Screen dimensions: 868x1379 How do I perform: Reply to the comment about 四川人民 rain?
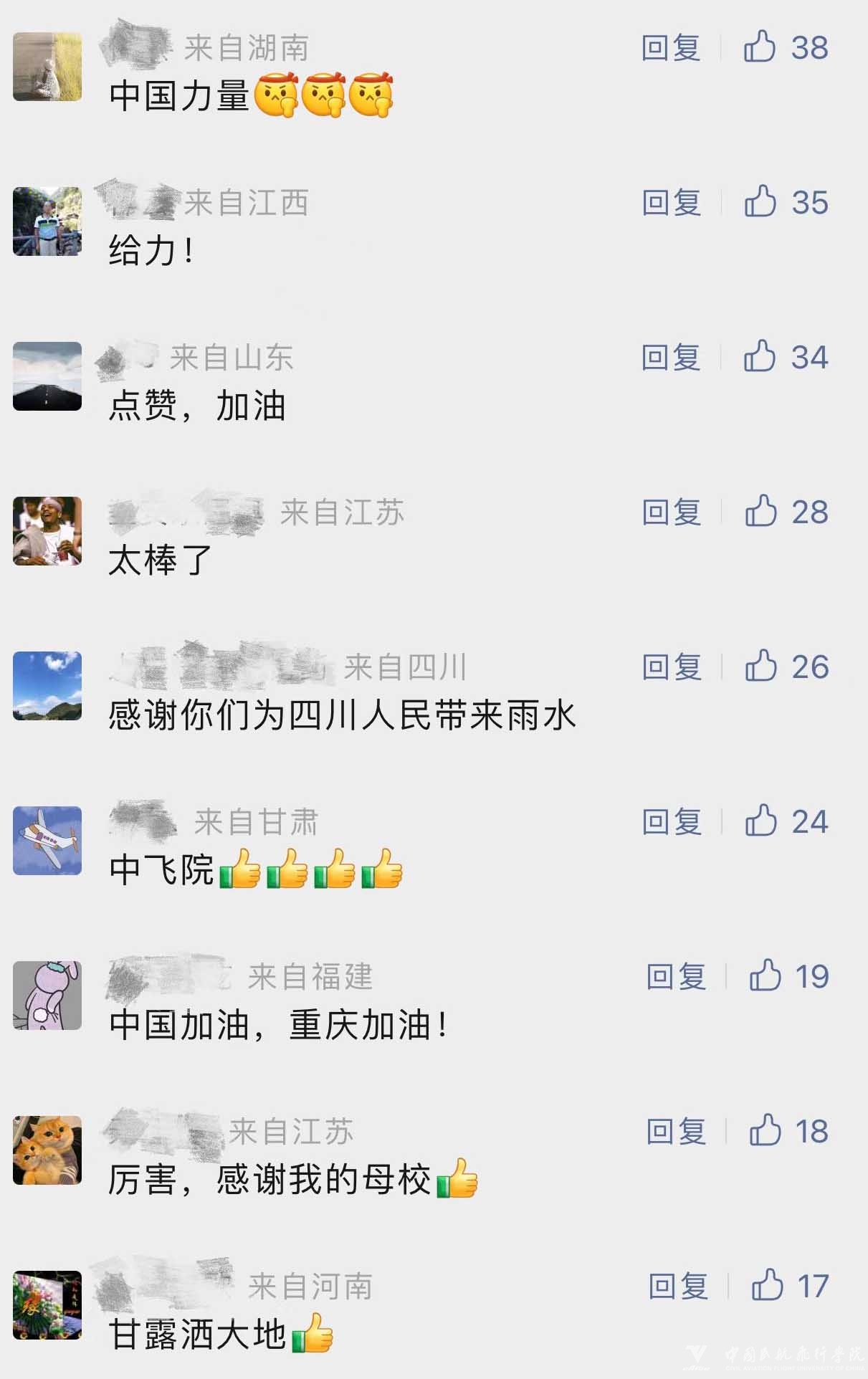coord(671,667)
